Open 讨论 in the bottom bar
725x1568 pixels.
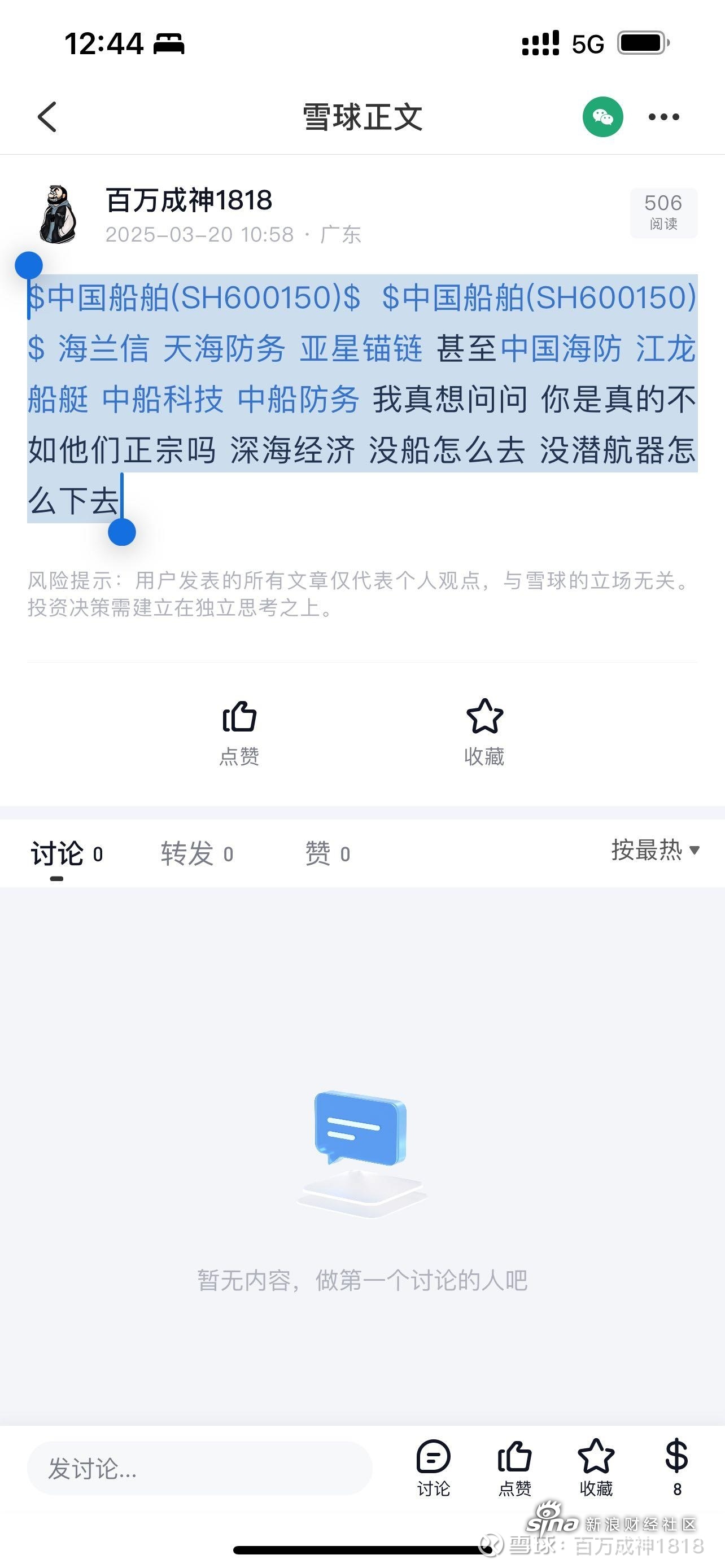(434, 1468)
